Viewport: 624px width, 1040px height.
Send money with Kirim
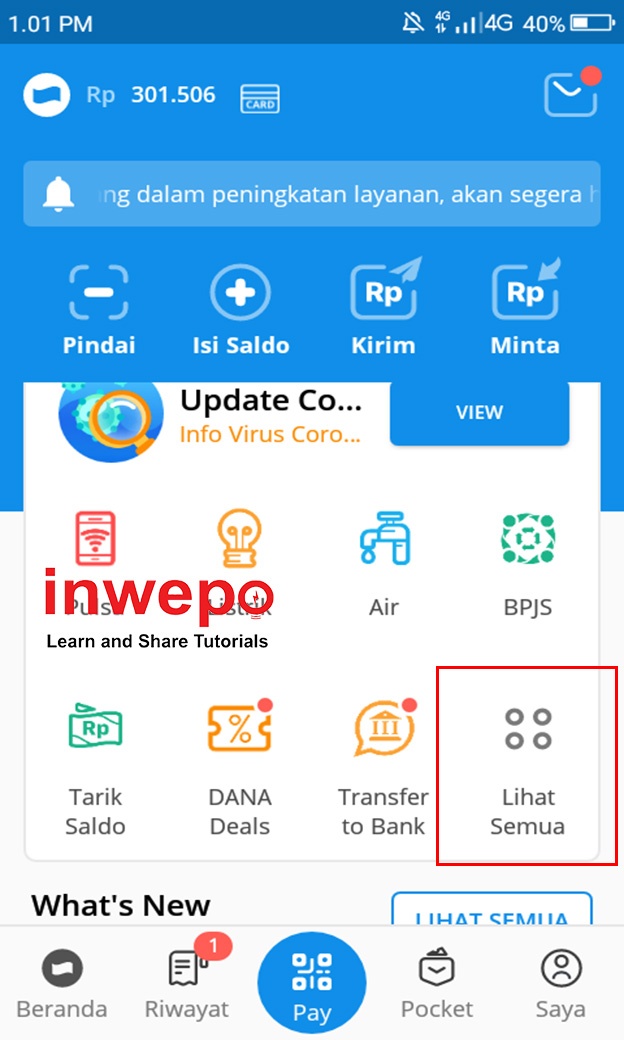tap(384, 308)
